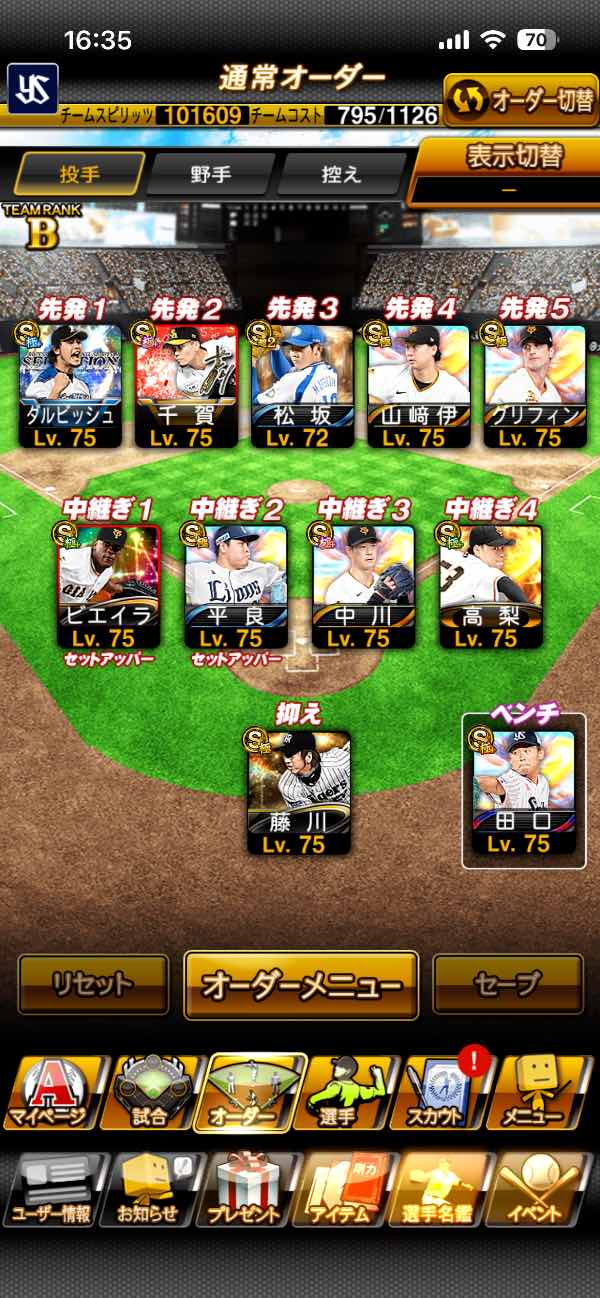Tap the リセット button
The height and width of the screenshot is (1298, 600).
point(93,984)
